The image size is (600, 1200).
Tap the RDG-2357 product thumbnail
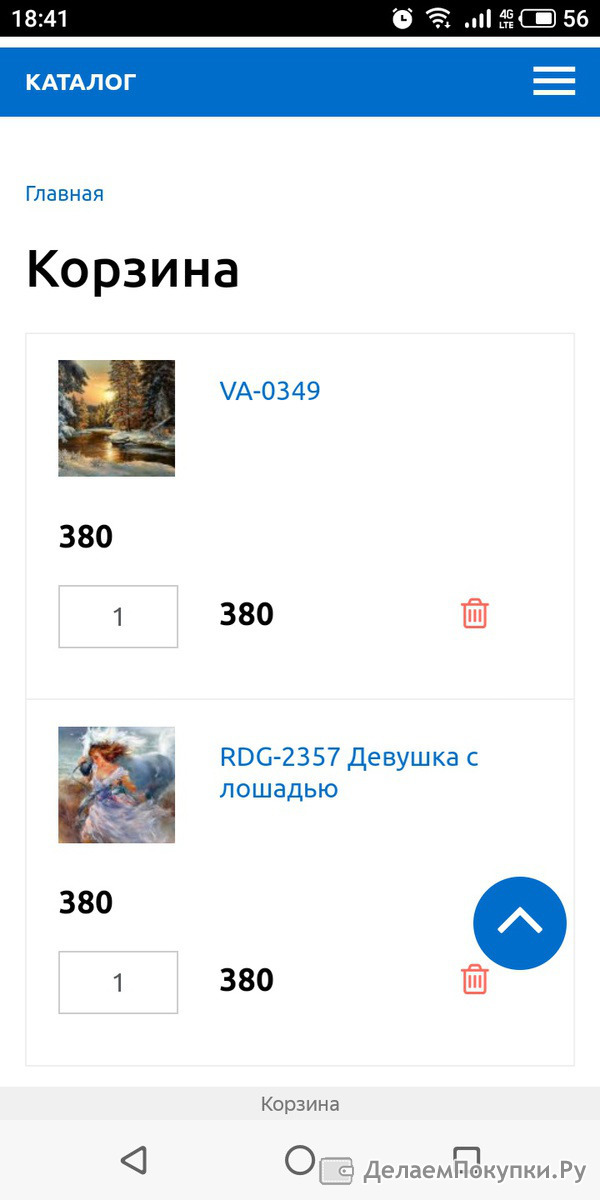(116, 785)
